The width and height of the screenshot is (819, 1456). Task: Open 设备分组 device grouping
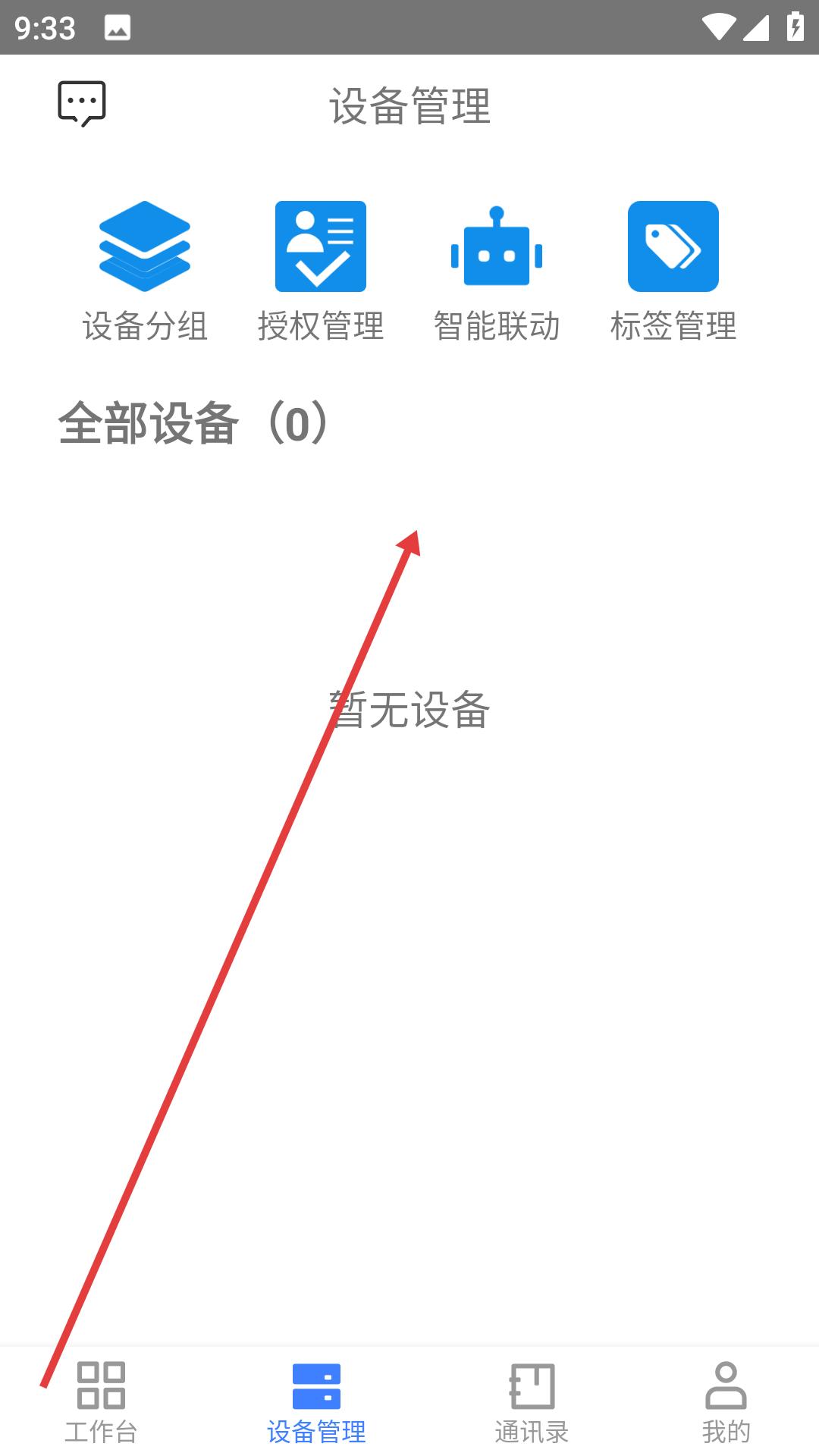(x=145, y=272)
